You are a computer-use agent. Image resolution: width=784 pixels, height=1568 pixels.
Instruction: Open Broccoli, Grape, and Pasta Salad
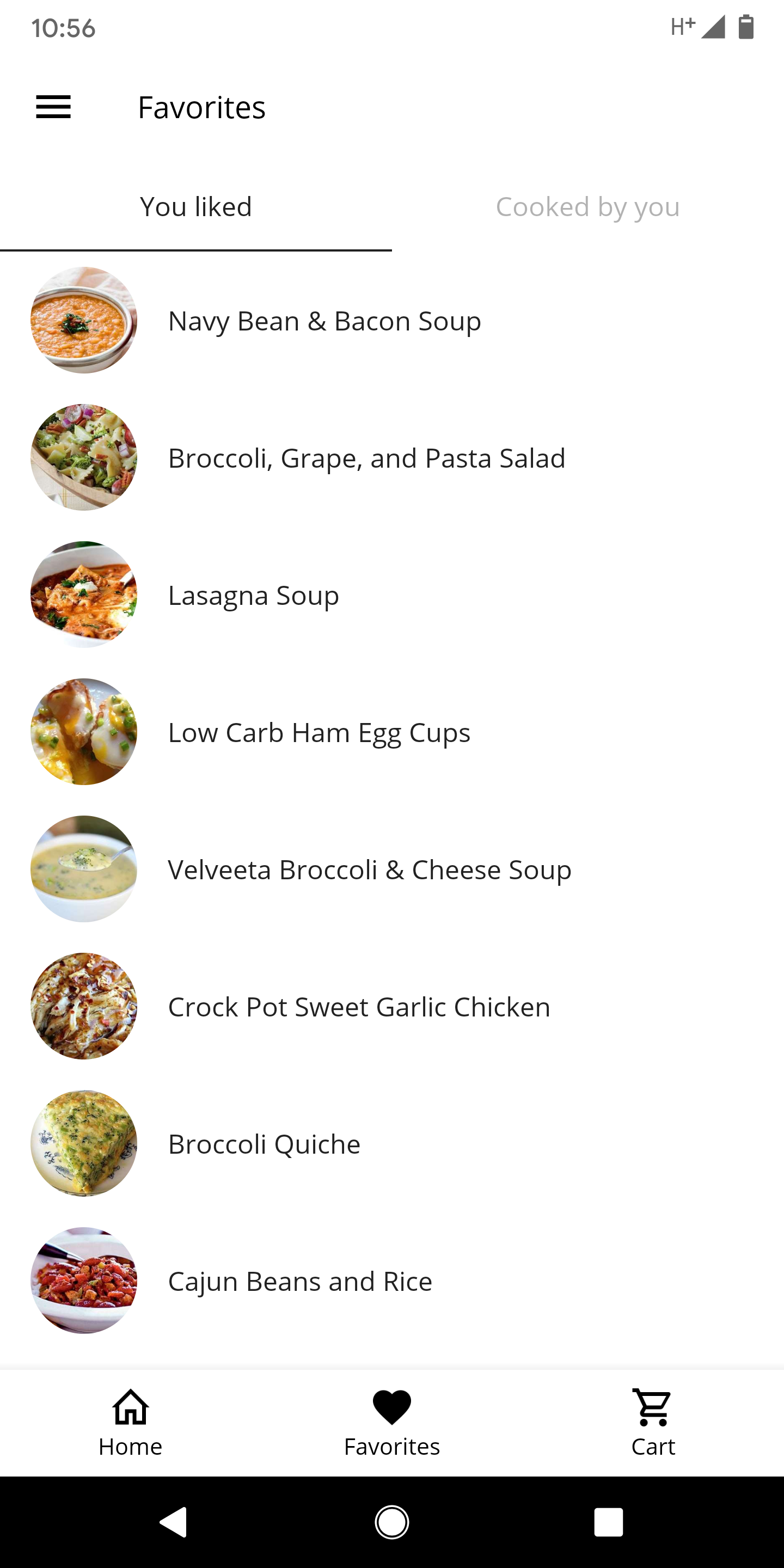(x=392, y=457)
